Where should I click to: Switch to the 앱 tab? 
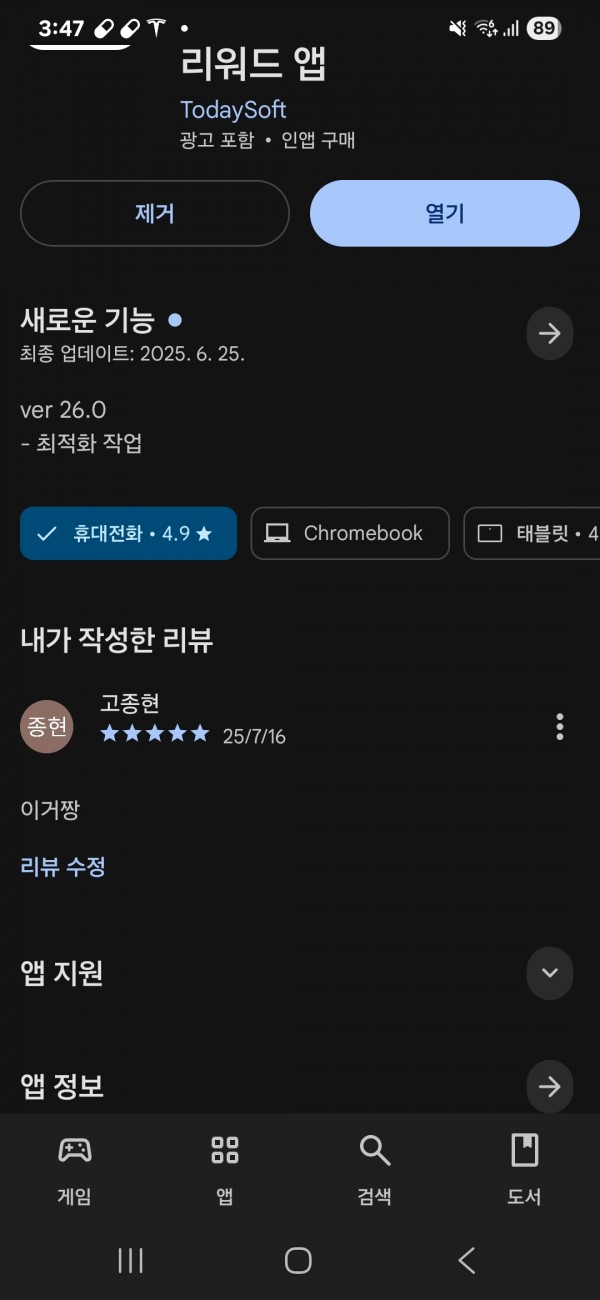coord(225,1168)
